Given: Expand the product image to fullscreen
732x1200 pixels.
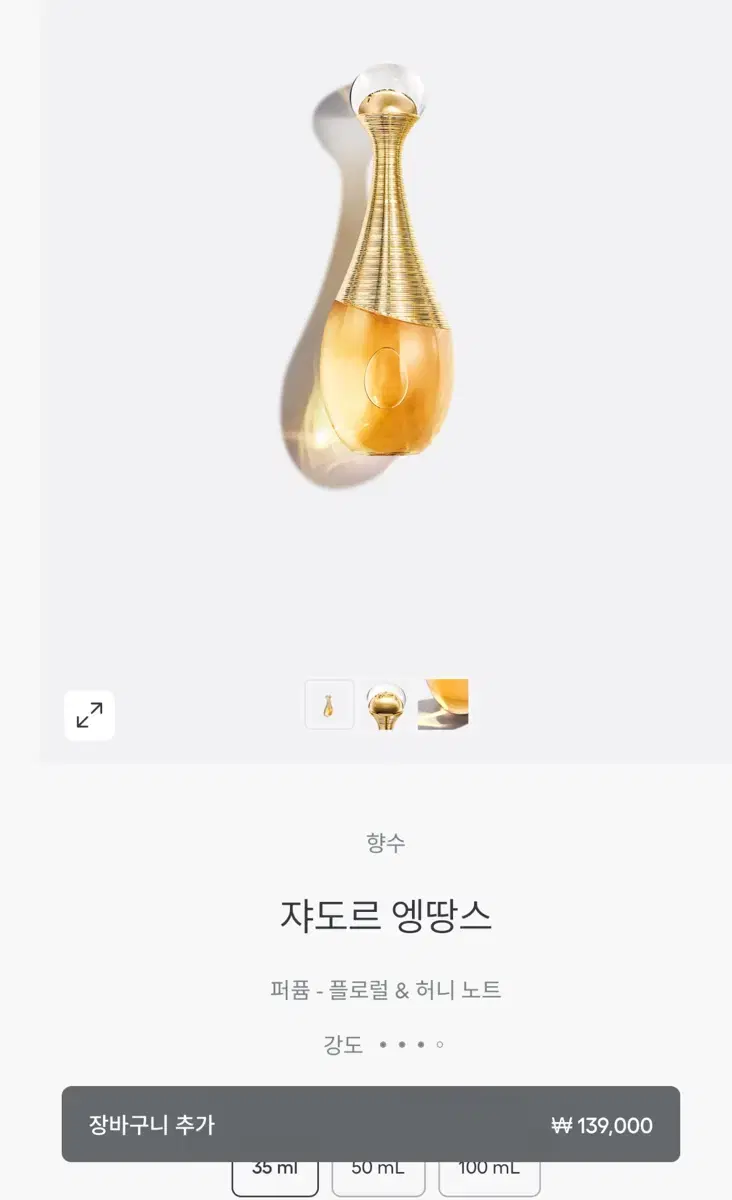Looking at the screenshot, I should tap(90, 715).
